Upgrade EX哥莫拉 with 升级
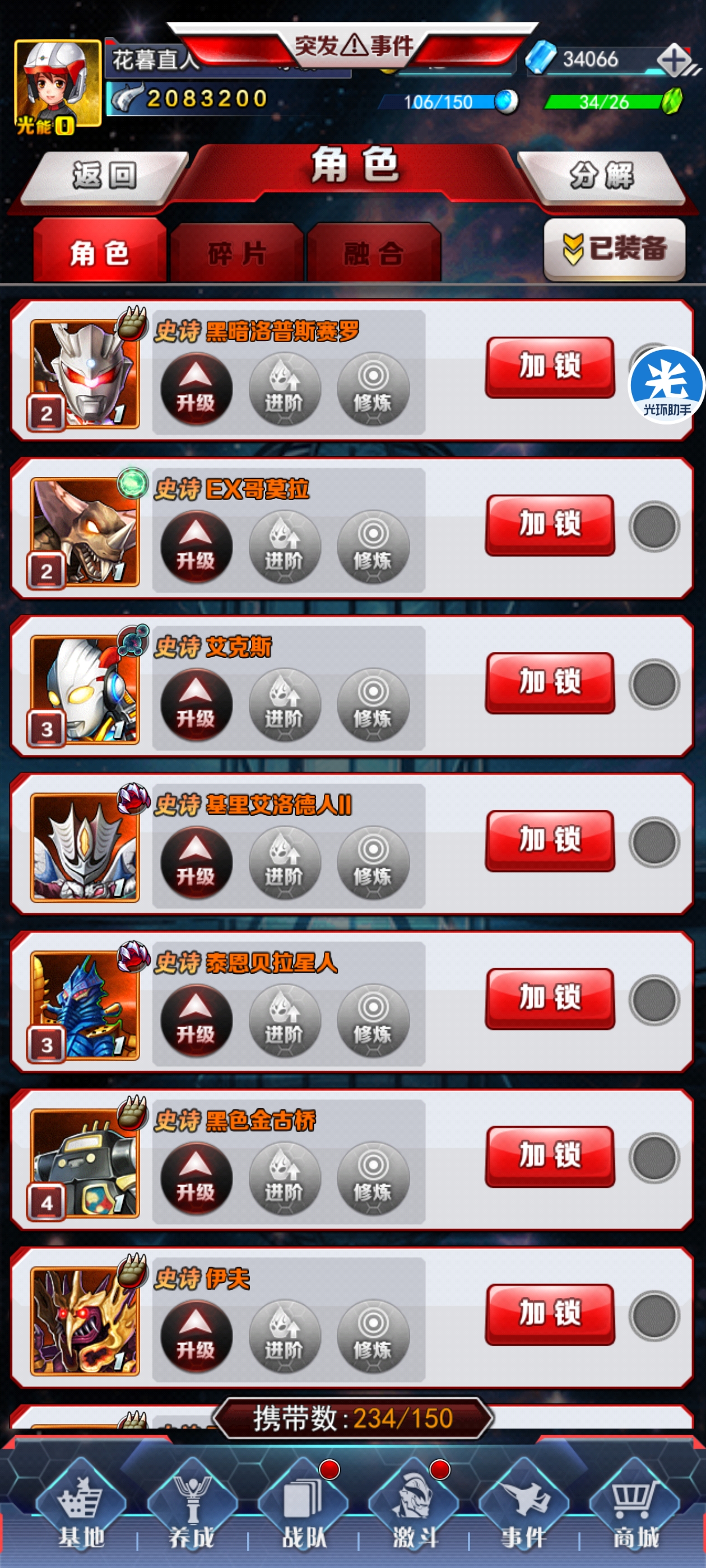Screen dimensions: 706x1568 point(196,547)
